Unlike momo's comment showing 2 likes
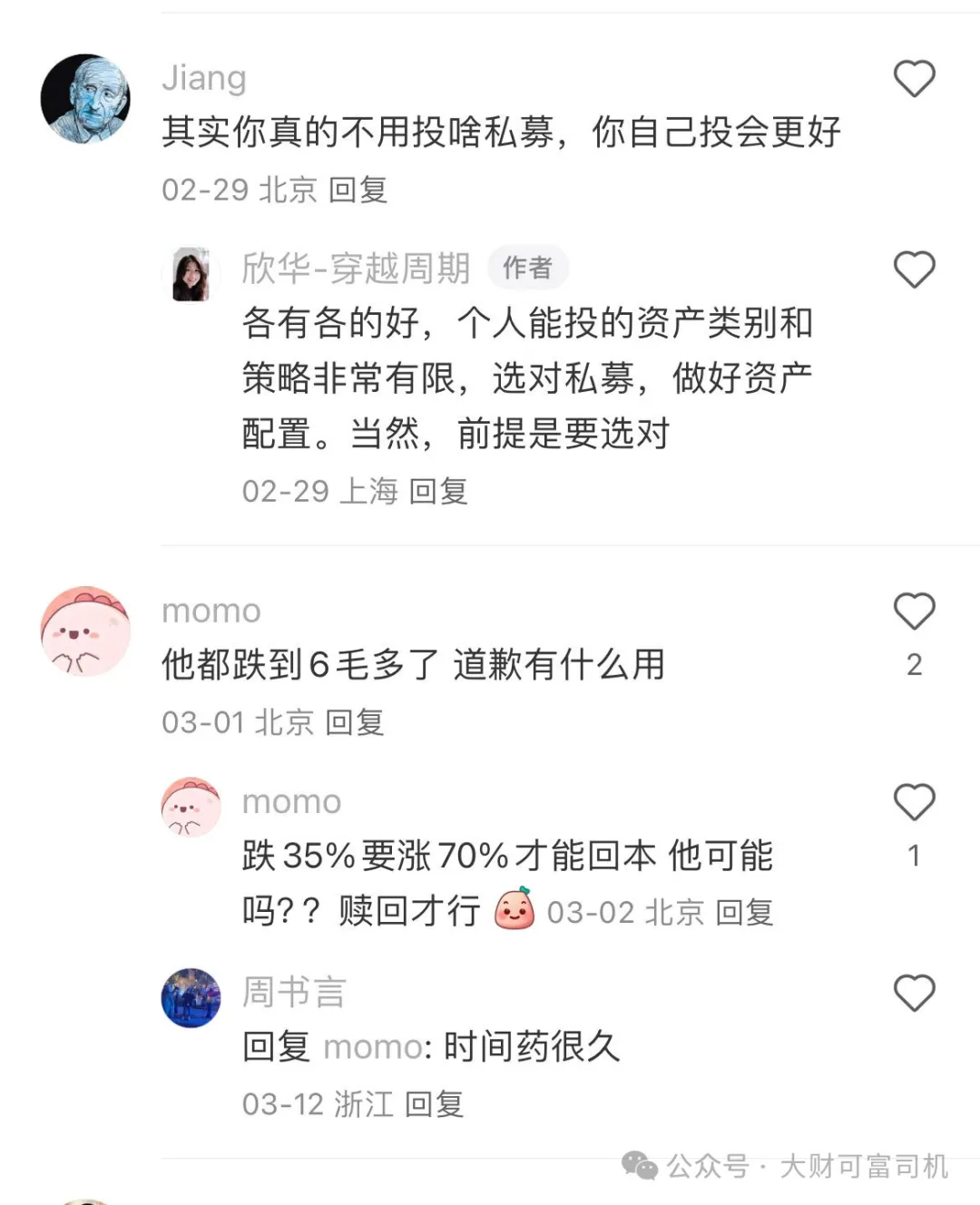The image size is (980, 1205). click(914, 612)
